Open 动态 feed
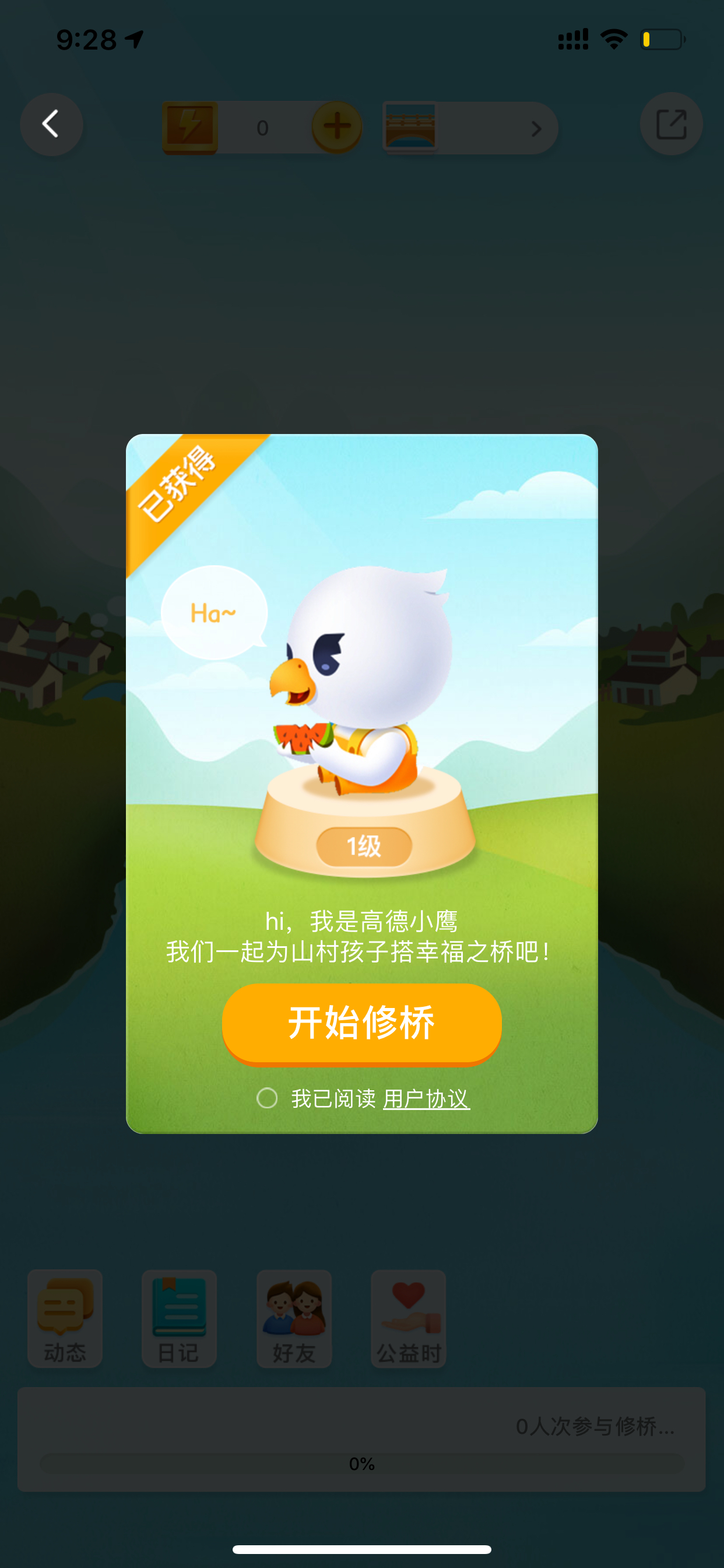 (x=65, y=1318)
